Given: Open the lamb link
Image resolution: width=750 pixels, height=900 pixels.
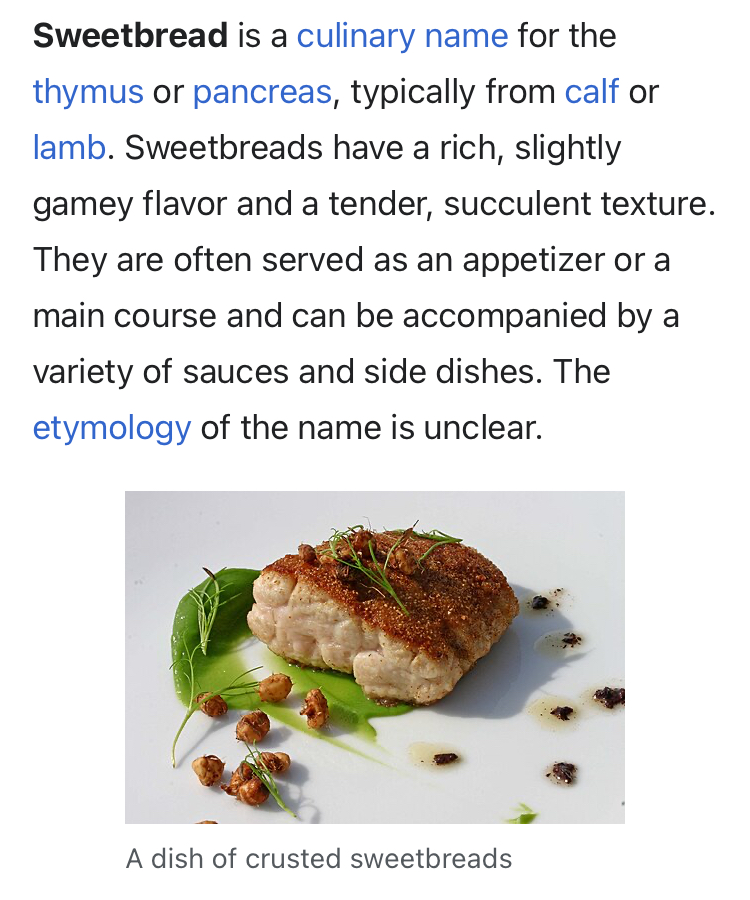Looking at the screenshot, I should 69,149.
